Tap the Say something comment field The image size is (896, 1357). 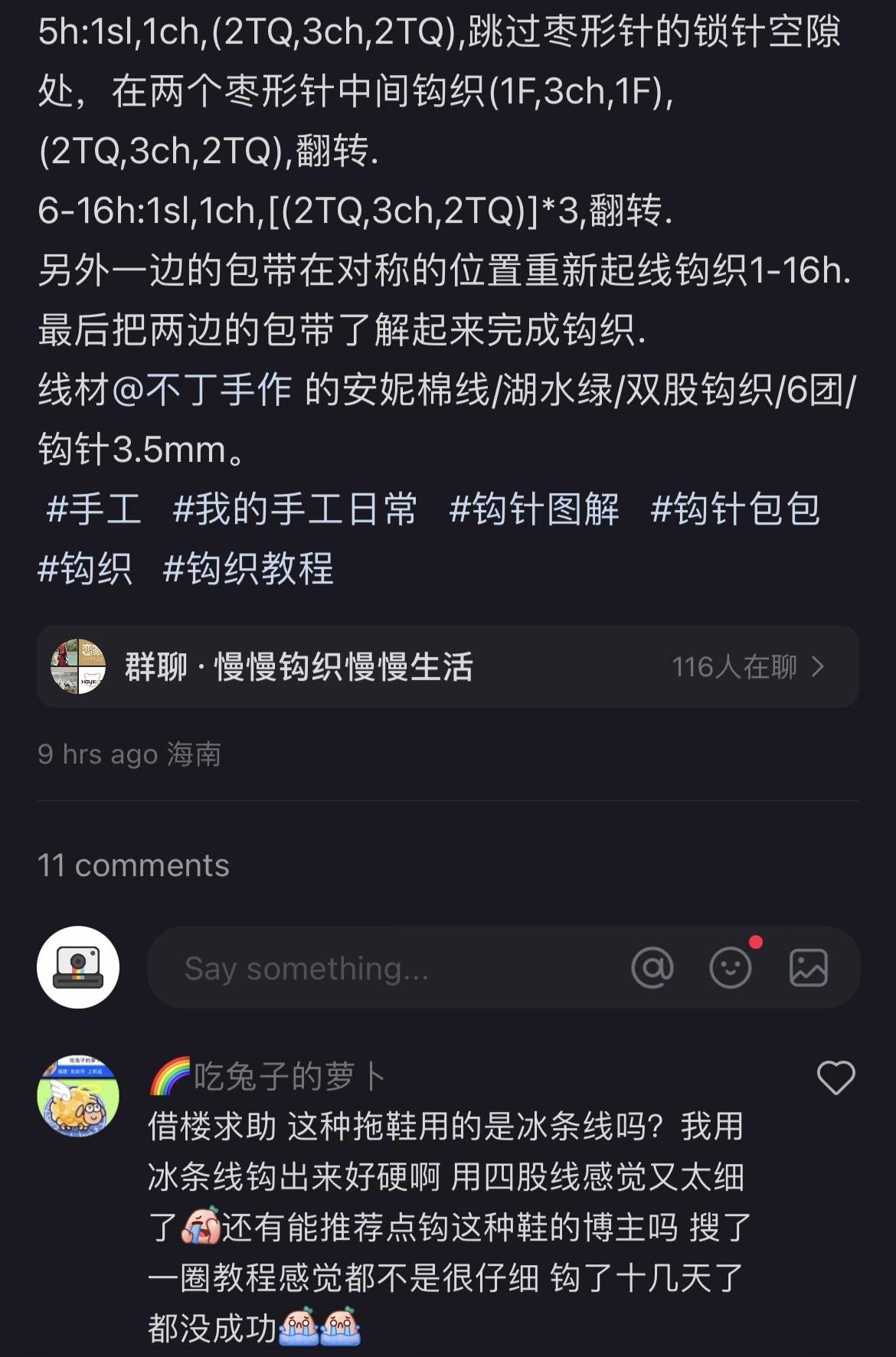pyautogui.click(x=383, y=968)
